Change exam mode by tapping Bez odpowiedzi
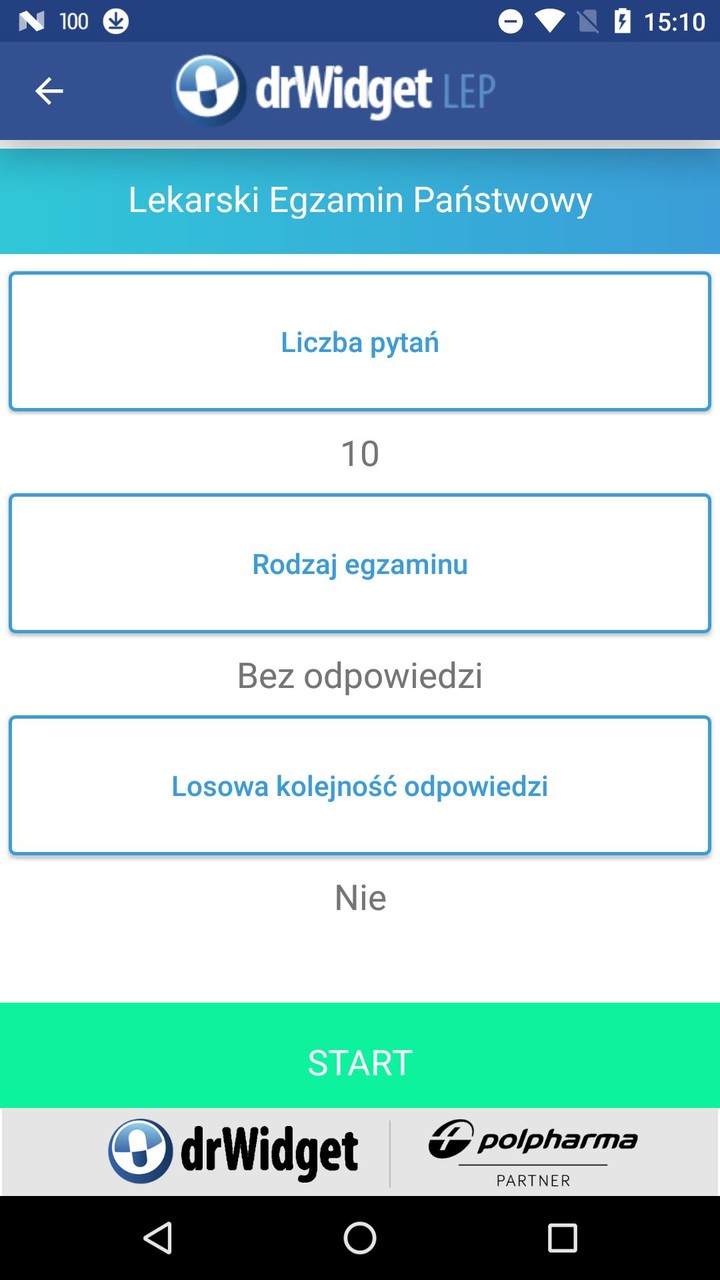 coord(360,675)
